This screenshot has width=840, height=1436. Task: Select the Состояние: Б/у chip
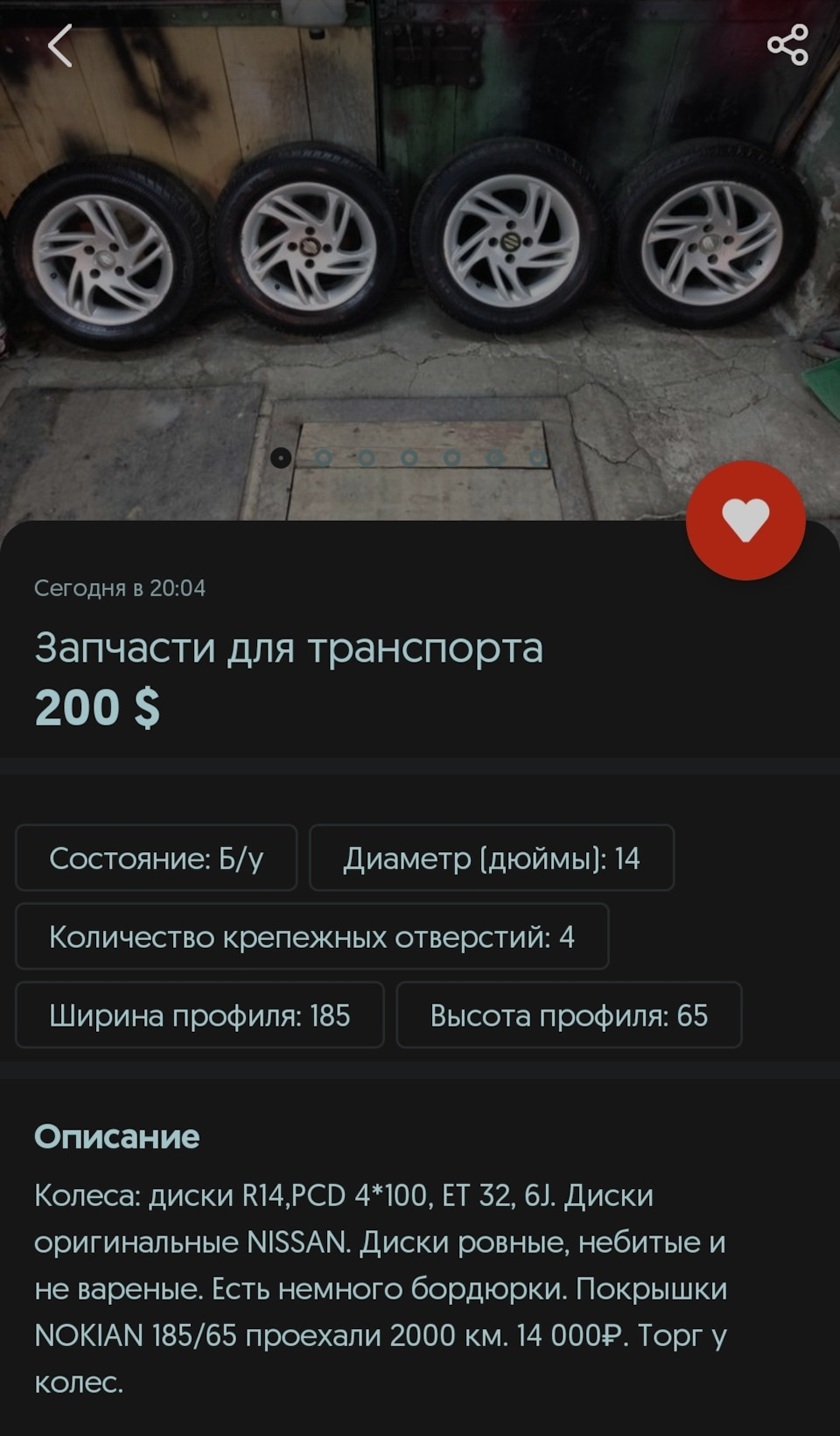tap(157, 858)
